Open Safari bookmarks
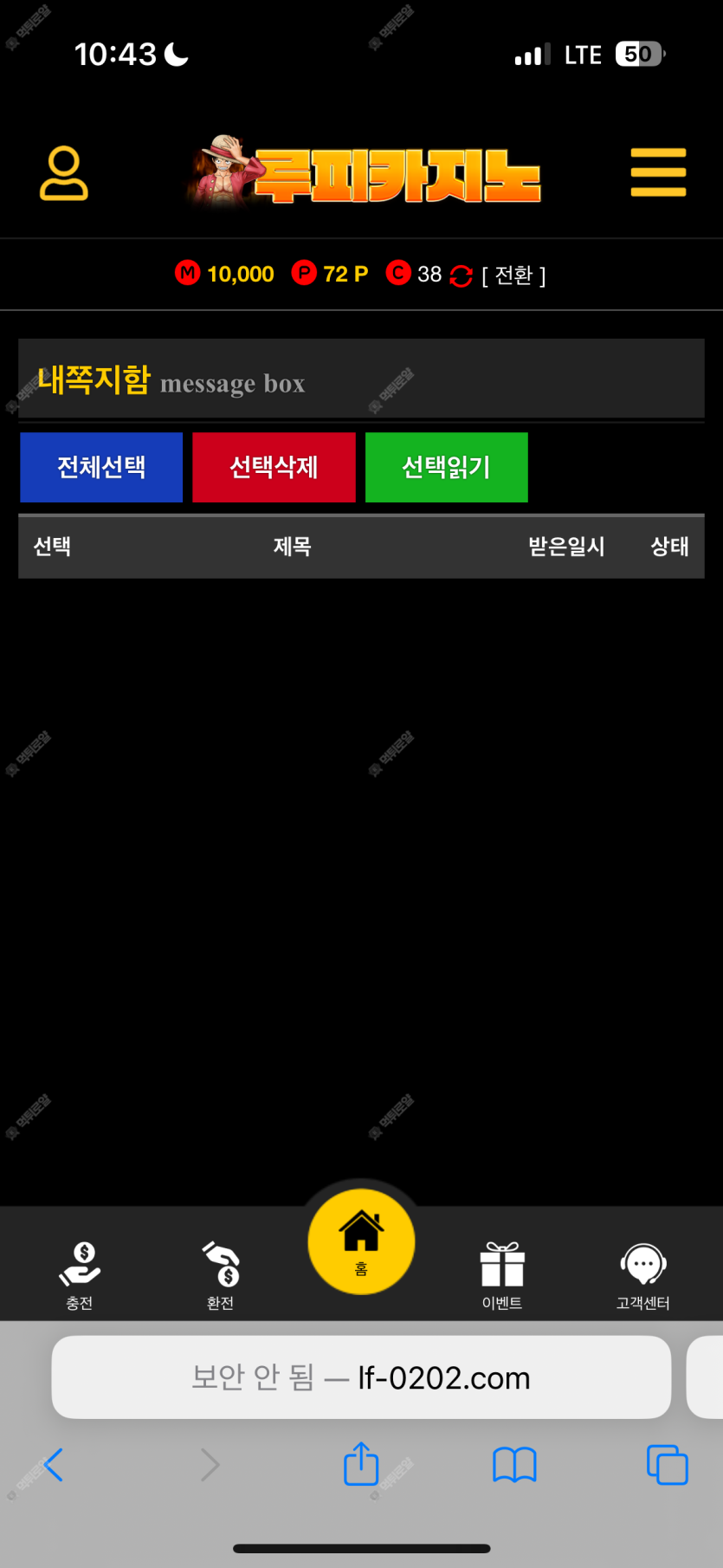The width and height of the screenshot is (723, 1568). tap(514, 1465)
